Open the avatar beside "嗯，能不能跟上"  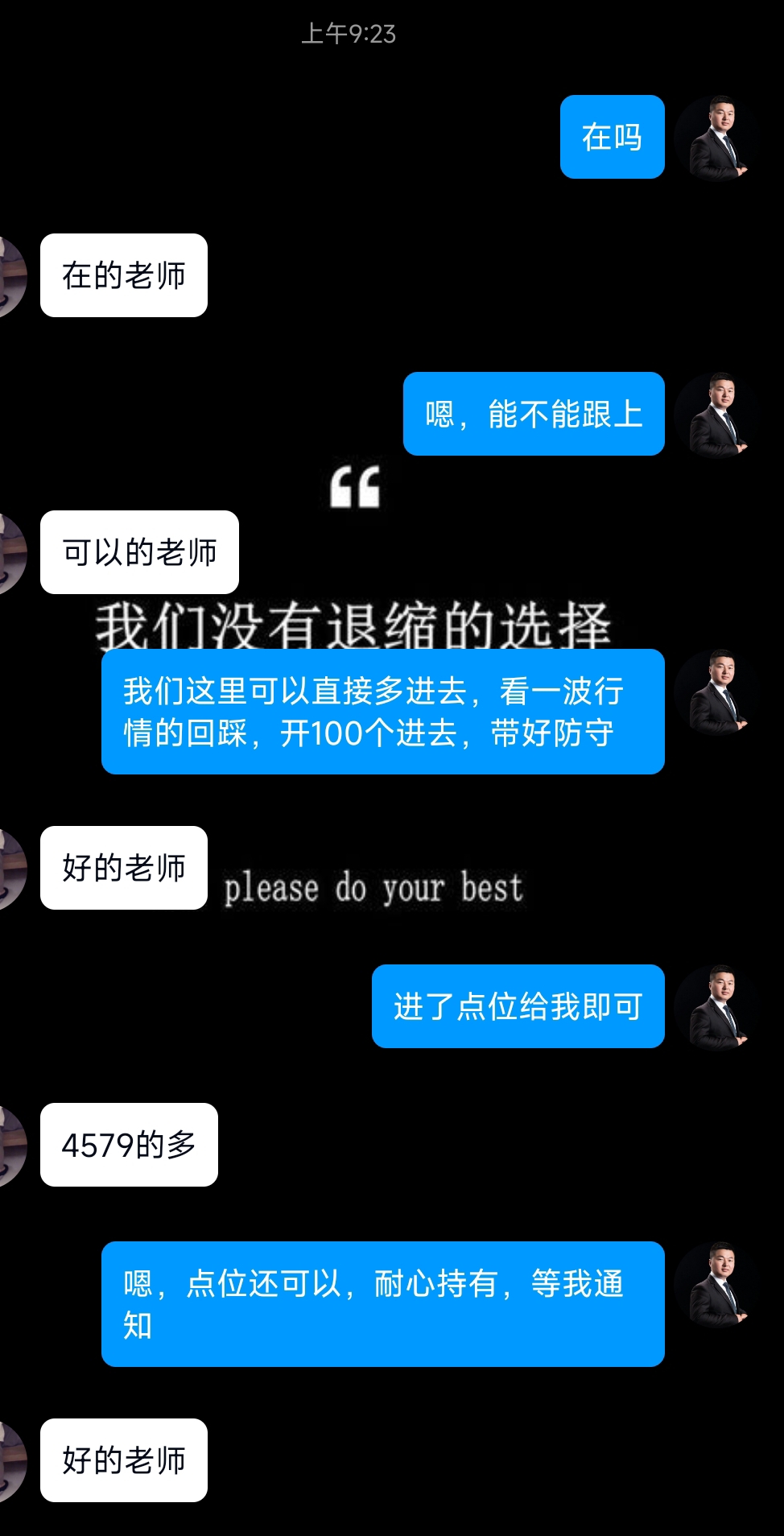coord(719,415)
